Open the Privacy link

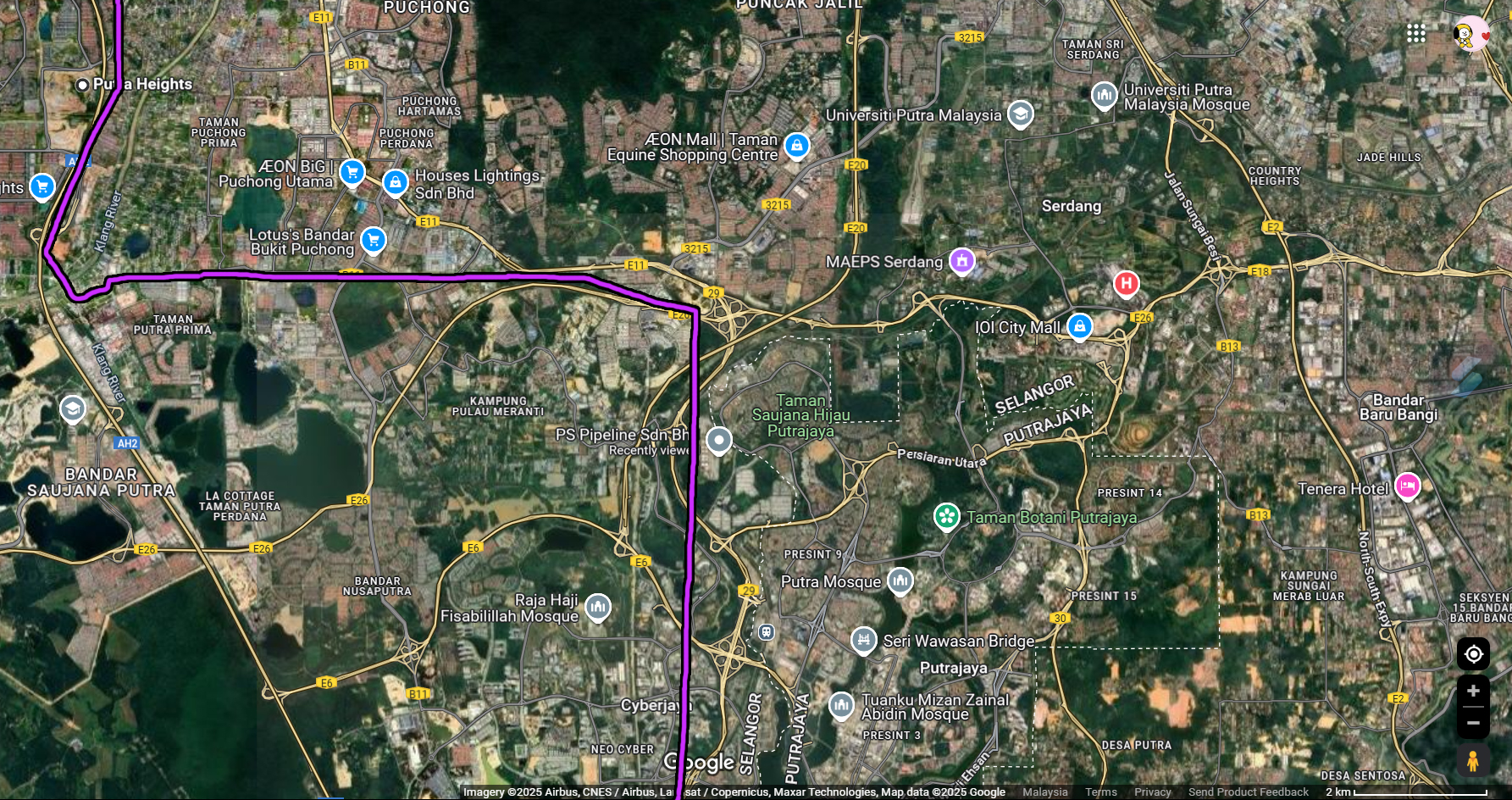(x=1152, y=792)
